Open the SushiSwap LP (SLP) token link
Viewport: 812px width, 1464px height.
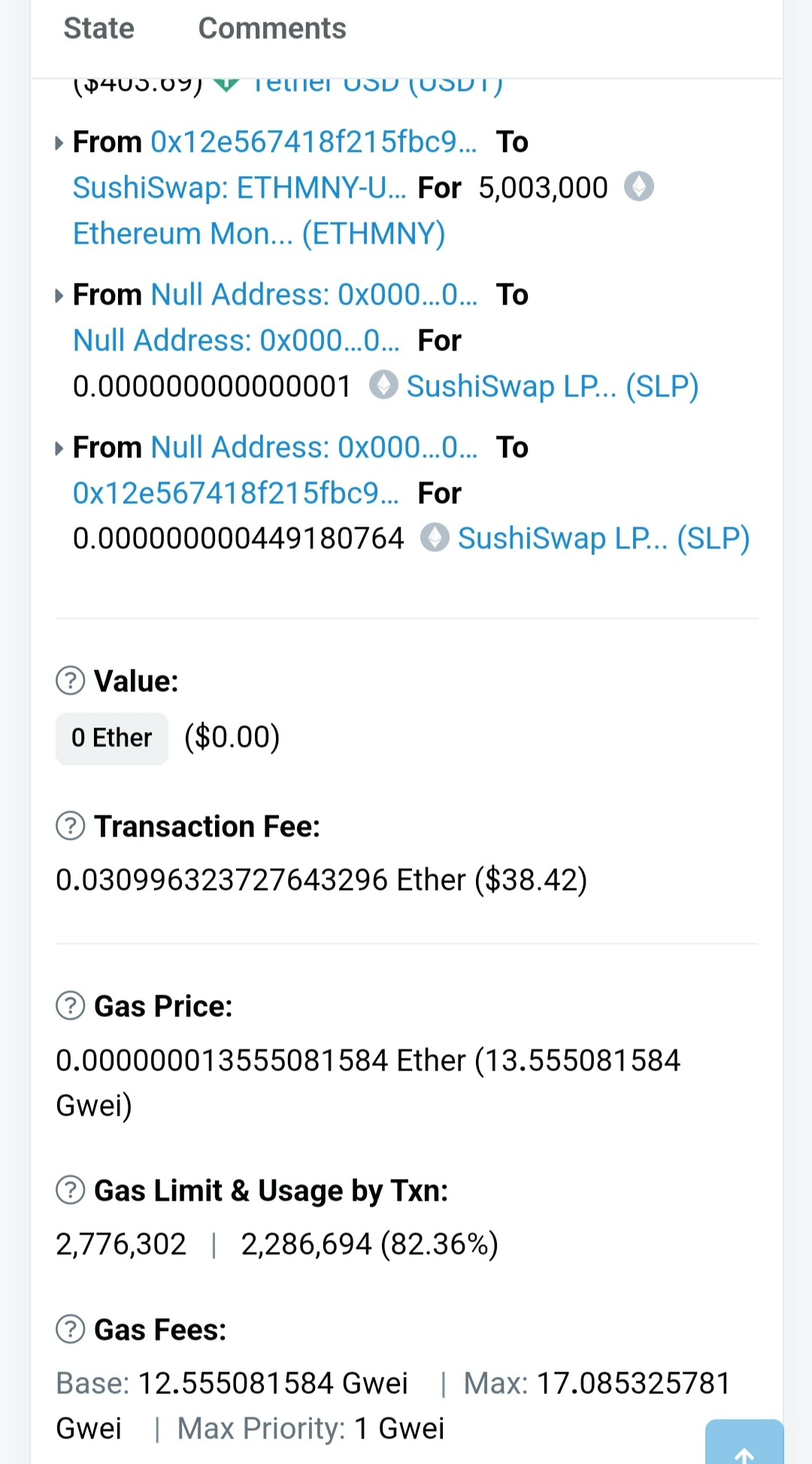pos(553,386)
